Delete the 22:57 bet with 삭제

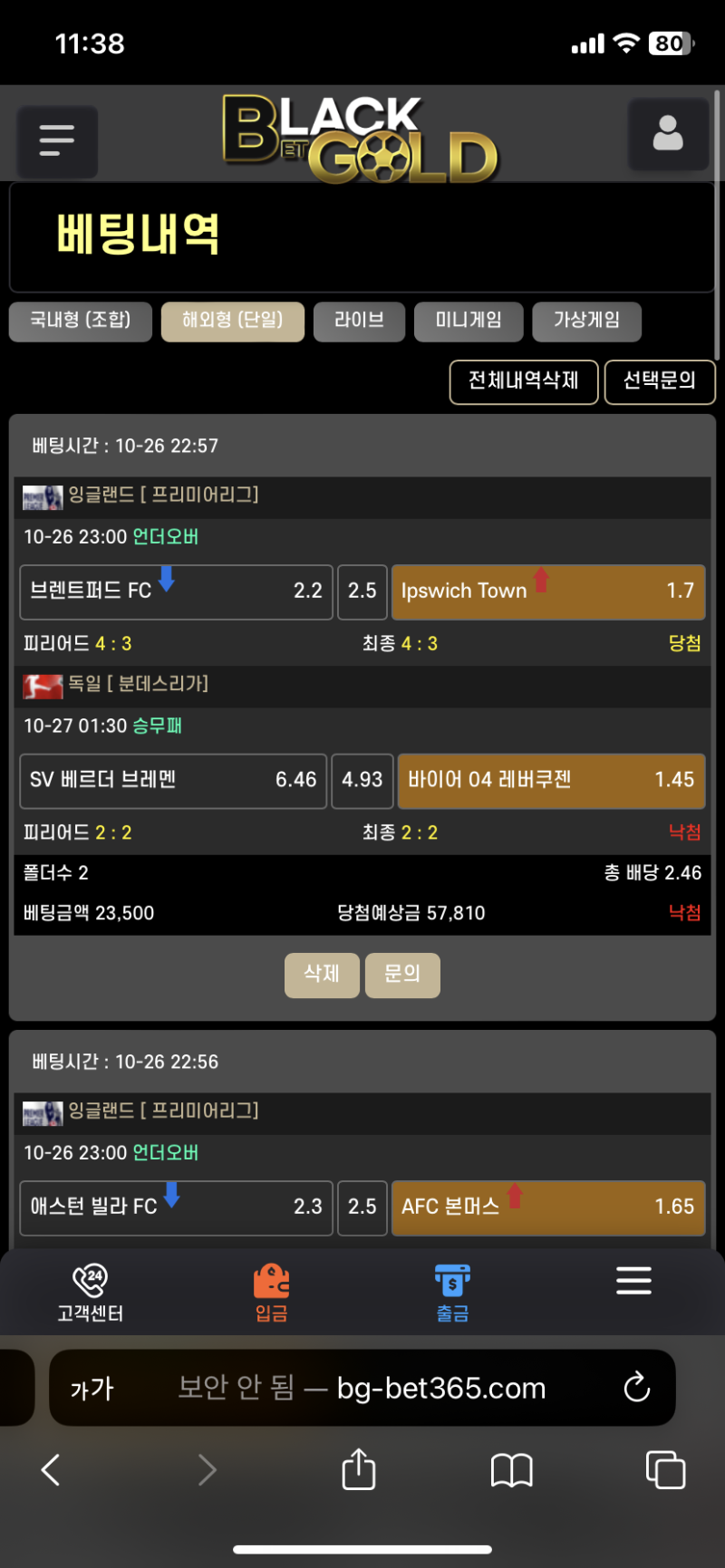322,975
